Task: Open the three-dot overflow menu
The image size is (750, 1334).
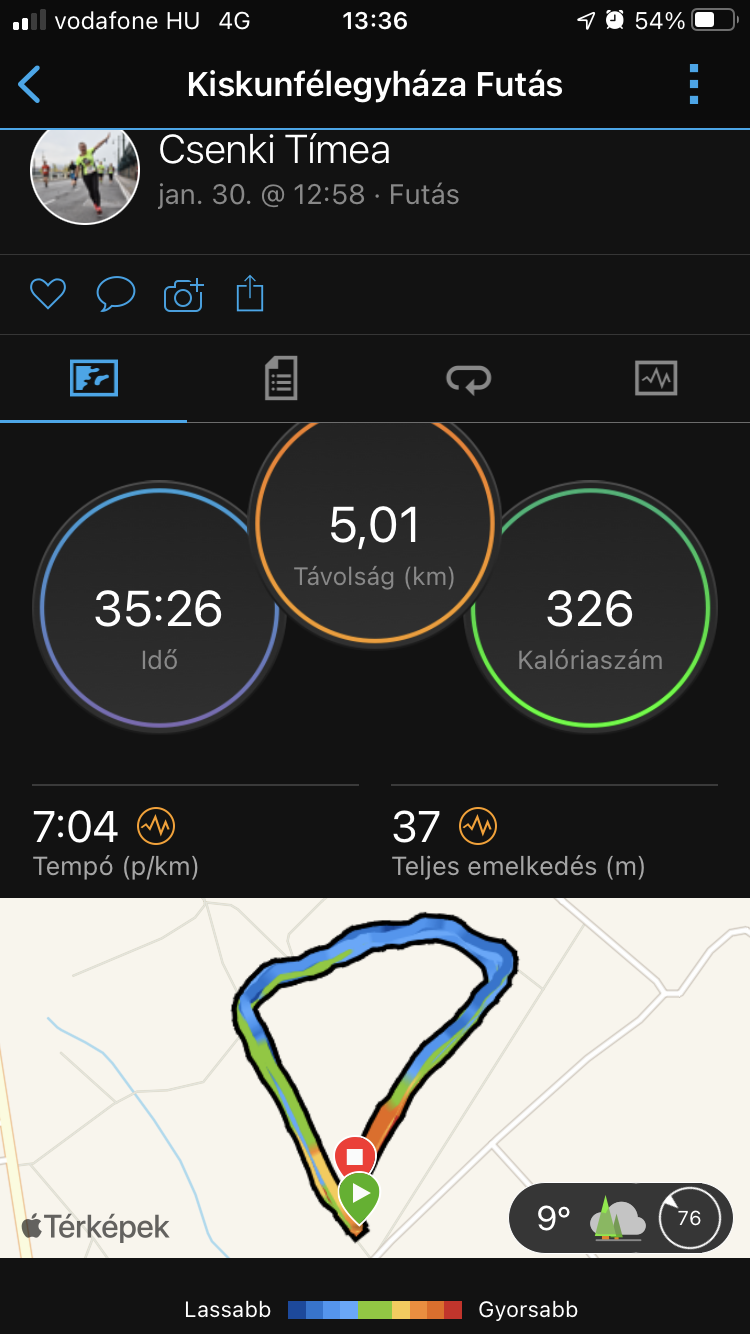Action: coord(694,85)
